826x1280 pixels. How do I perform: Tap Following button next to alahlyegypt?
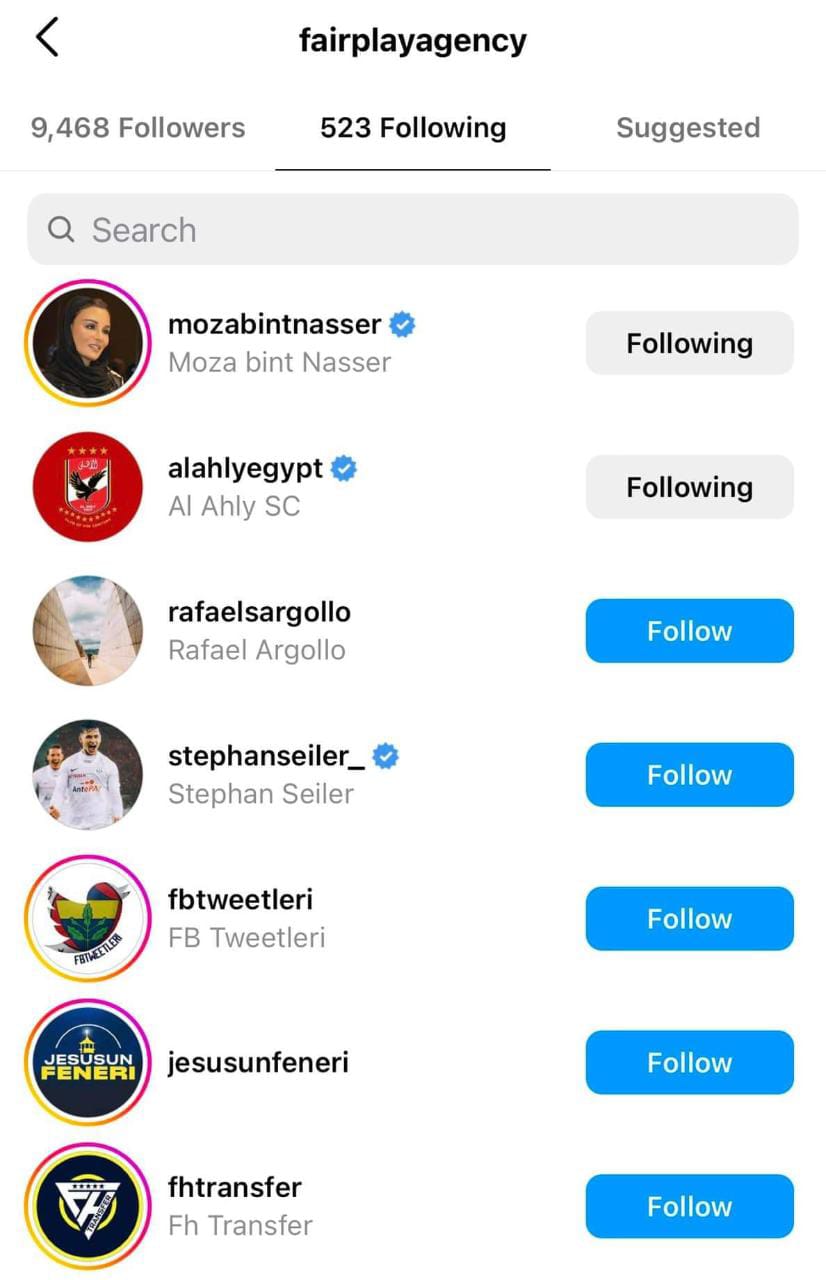coord(689,487)
